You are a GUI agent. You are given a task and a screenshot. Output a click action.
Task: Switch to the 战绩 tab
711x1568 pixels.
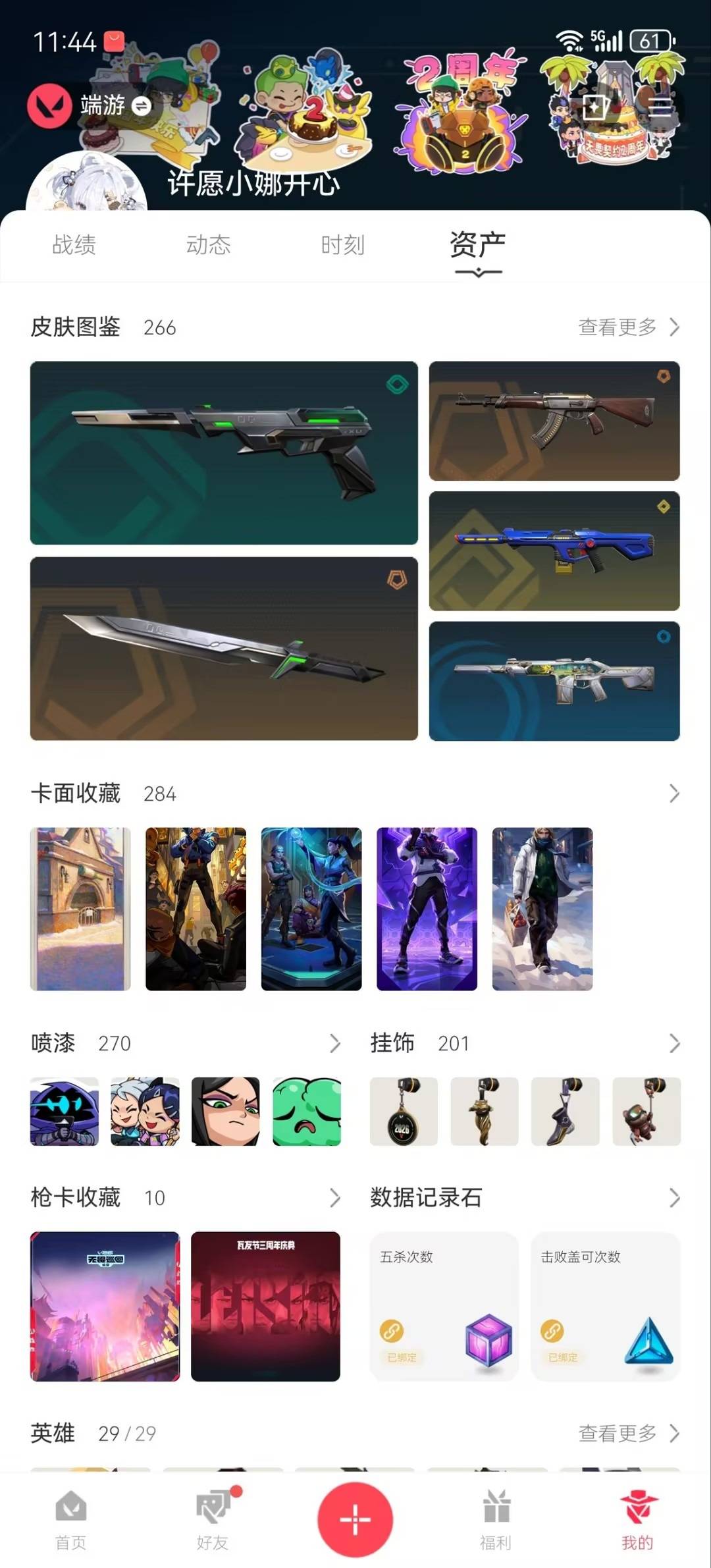click(74, 245)
